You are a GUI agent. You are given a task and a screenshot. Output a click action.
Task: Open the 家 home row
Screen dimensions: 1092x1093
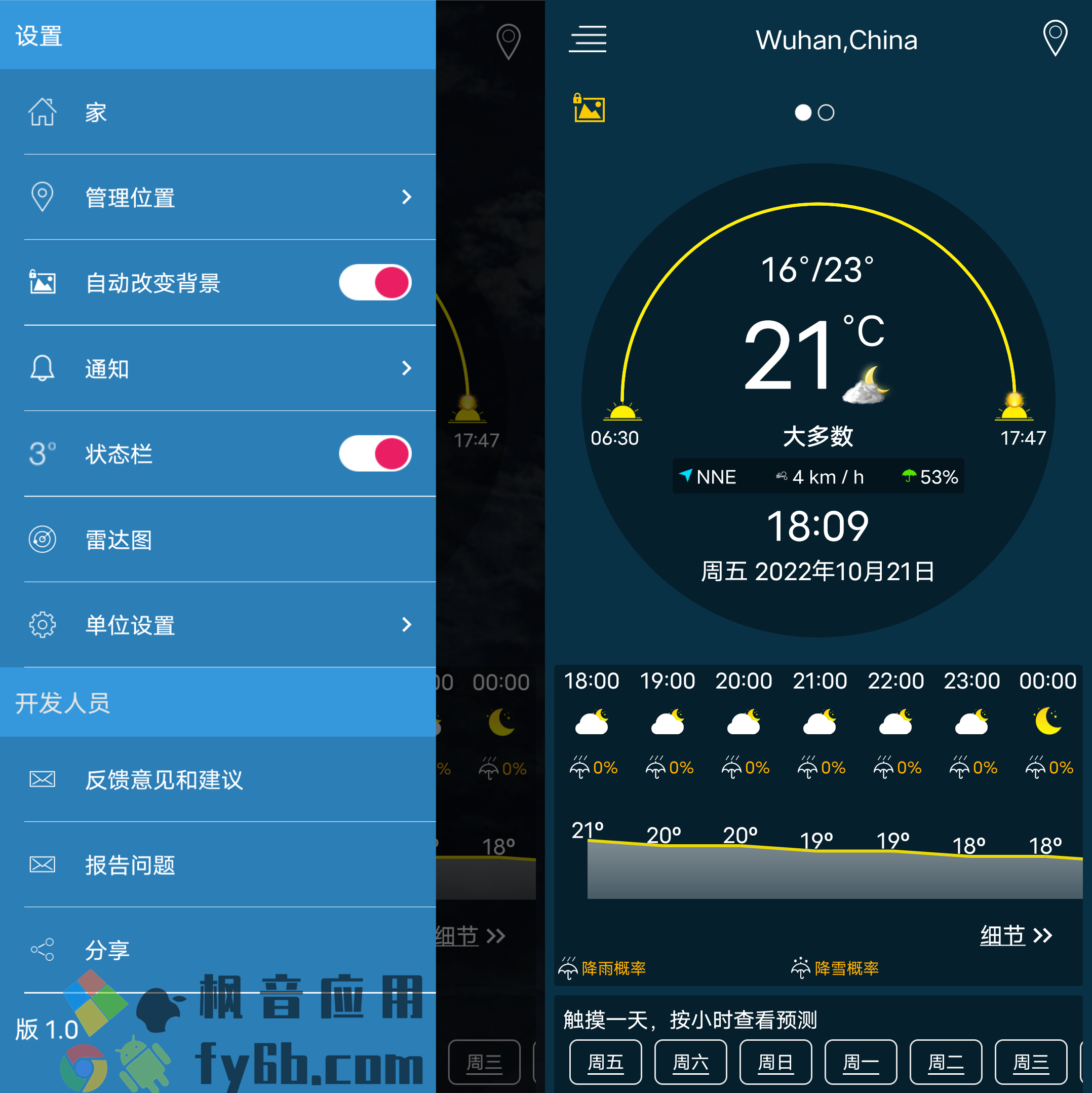coord(218,112)
